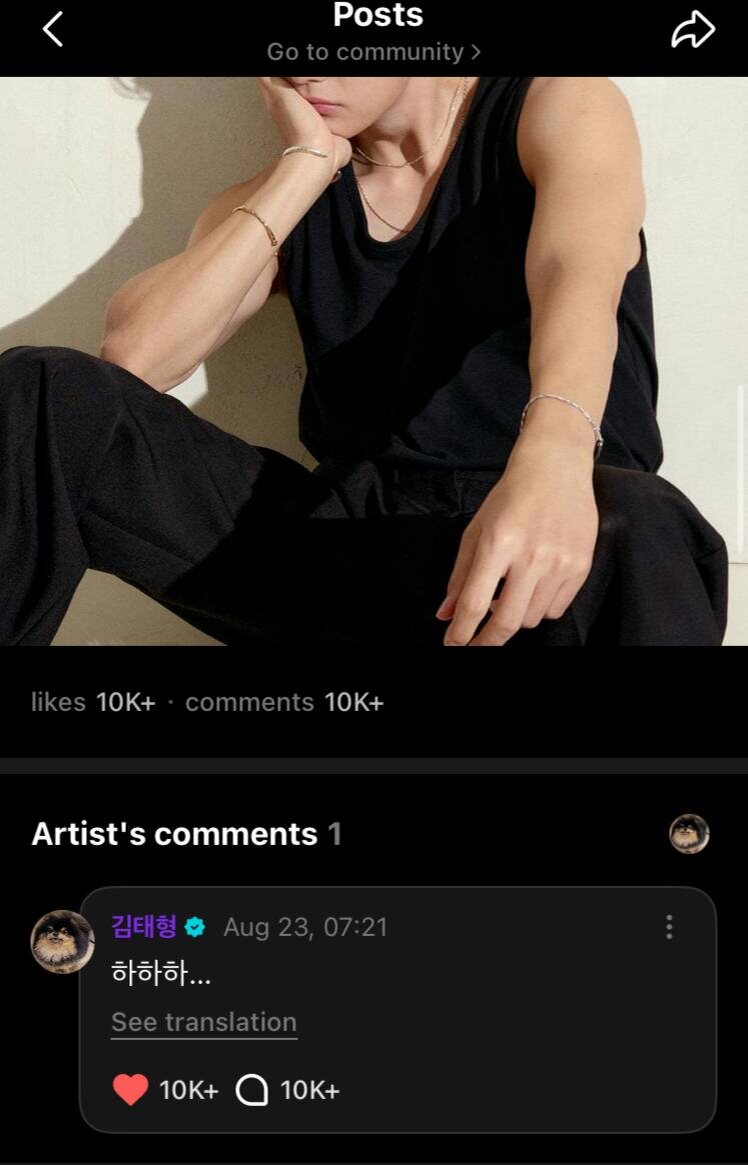Viewport: 748px width, 1165px height.
Task: Open more options on 김태형's comment
Action: [669, 927]
